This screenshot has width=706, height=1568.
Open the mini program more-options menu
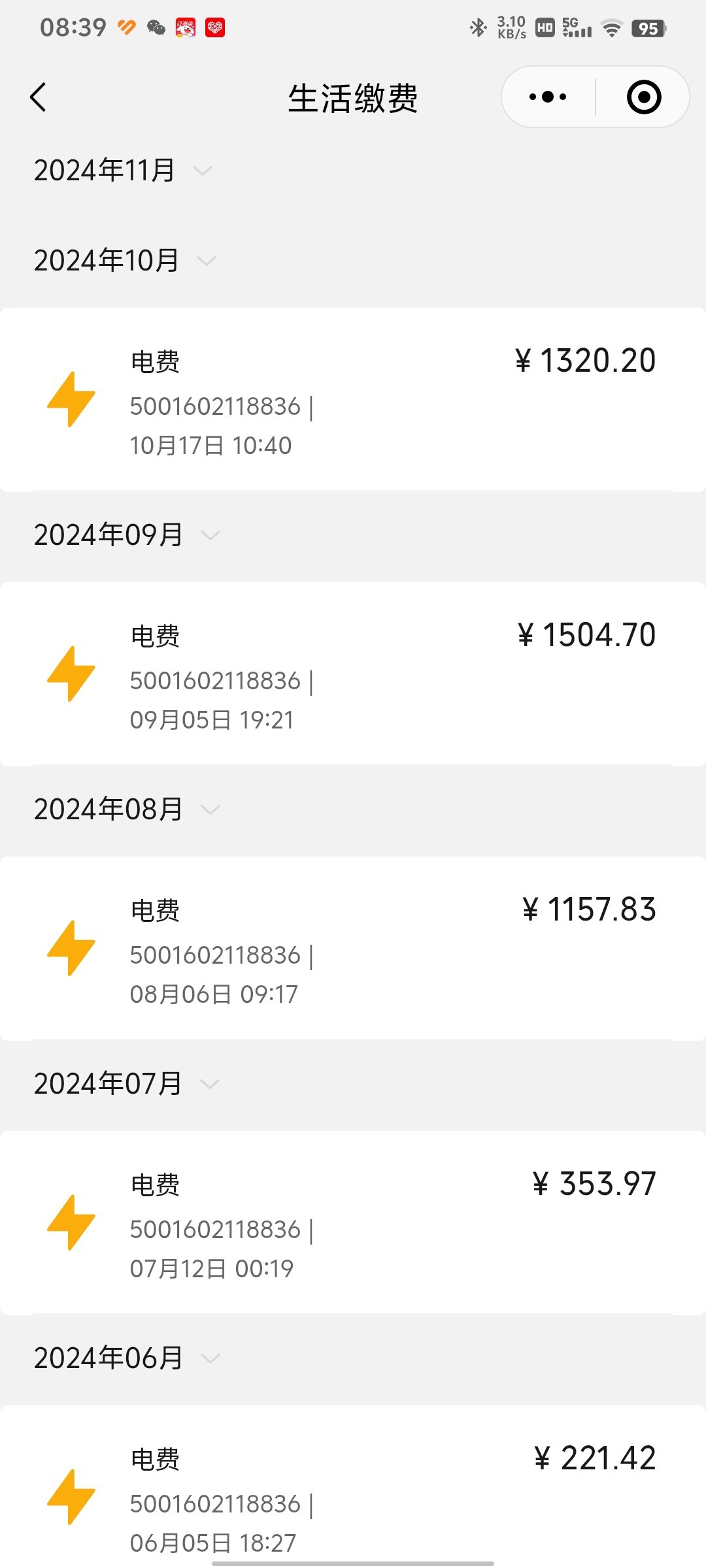click(x=548, y=97)
